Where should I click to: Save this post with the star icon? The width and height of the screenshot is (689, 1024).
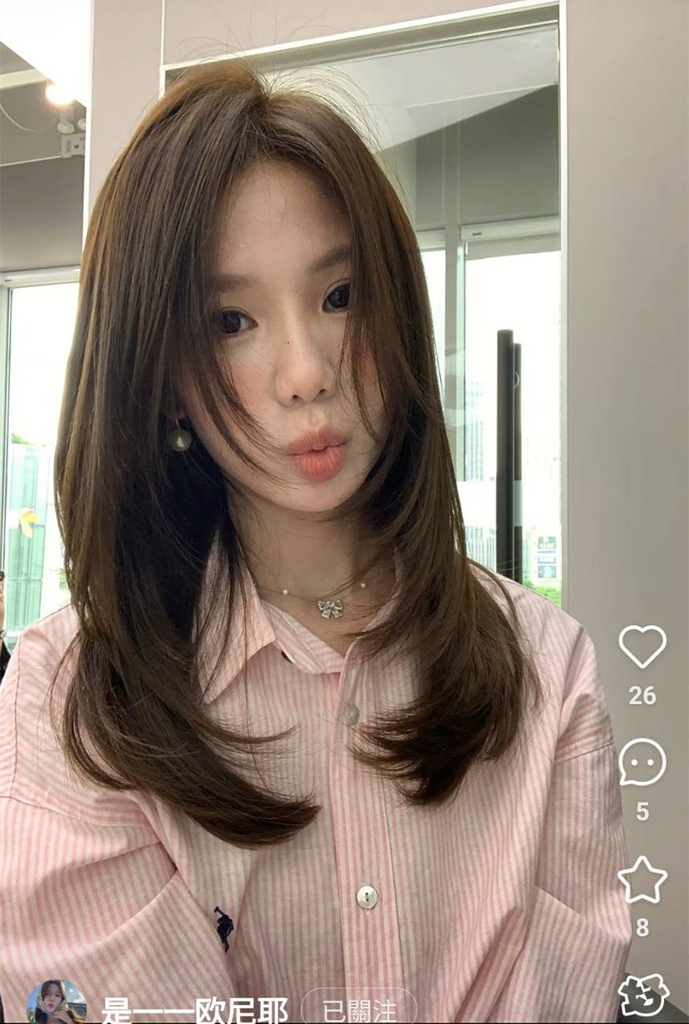pyautogui.click(x=642, y=880)
